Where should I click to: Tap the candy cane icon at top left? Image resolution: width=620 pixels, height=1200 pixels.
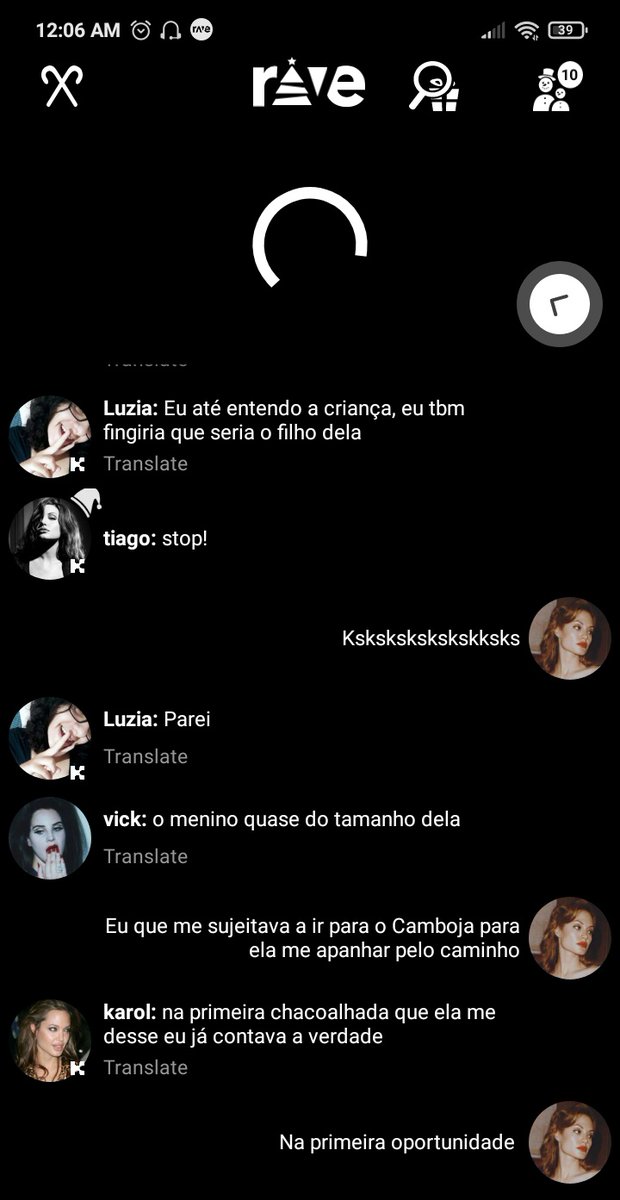click(61, 86)
